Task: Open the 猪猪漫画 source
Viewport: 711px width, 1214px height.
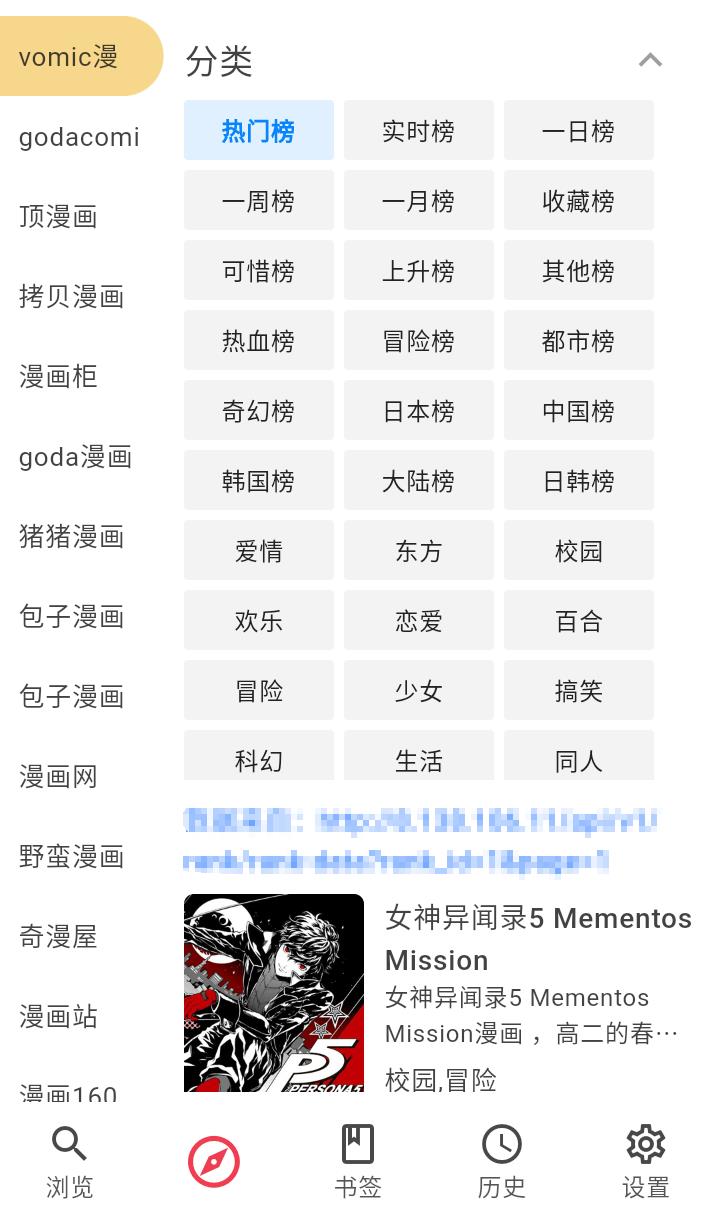Action: (71, 537)
